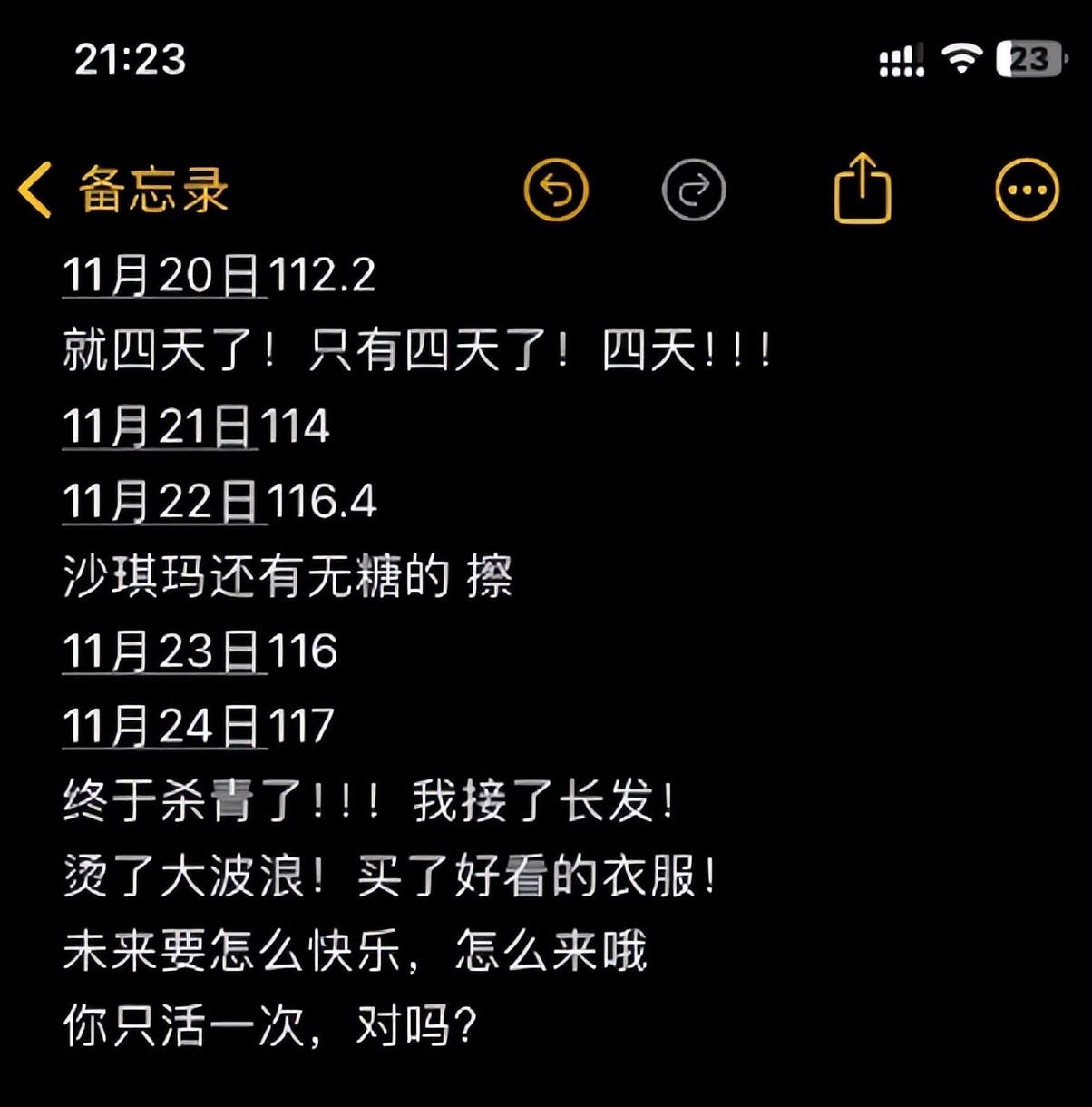This screenshot has width=1092, height=1107.
Task: Open the underlined 11月24日 date link
Action: (163, 723)
